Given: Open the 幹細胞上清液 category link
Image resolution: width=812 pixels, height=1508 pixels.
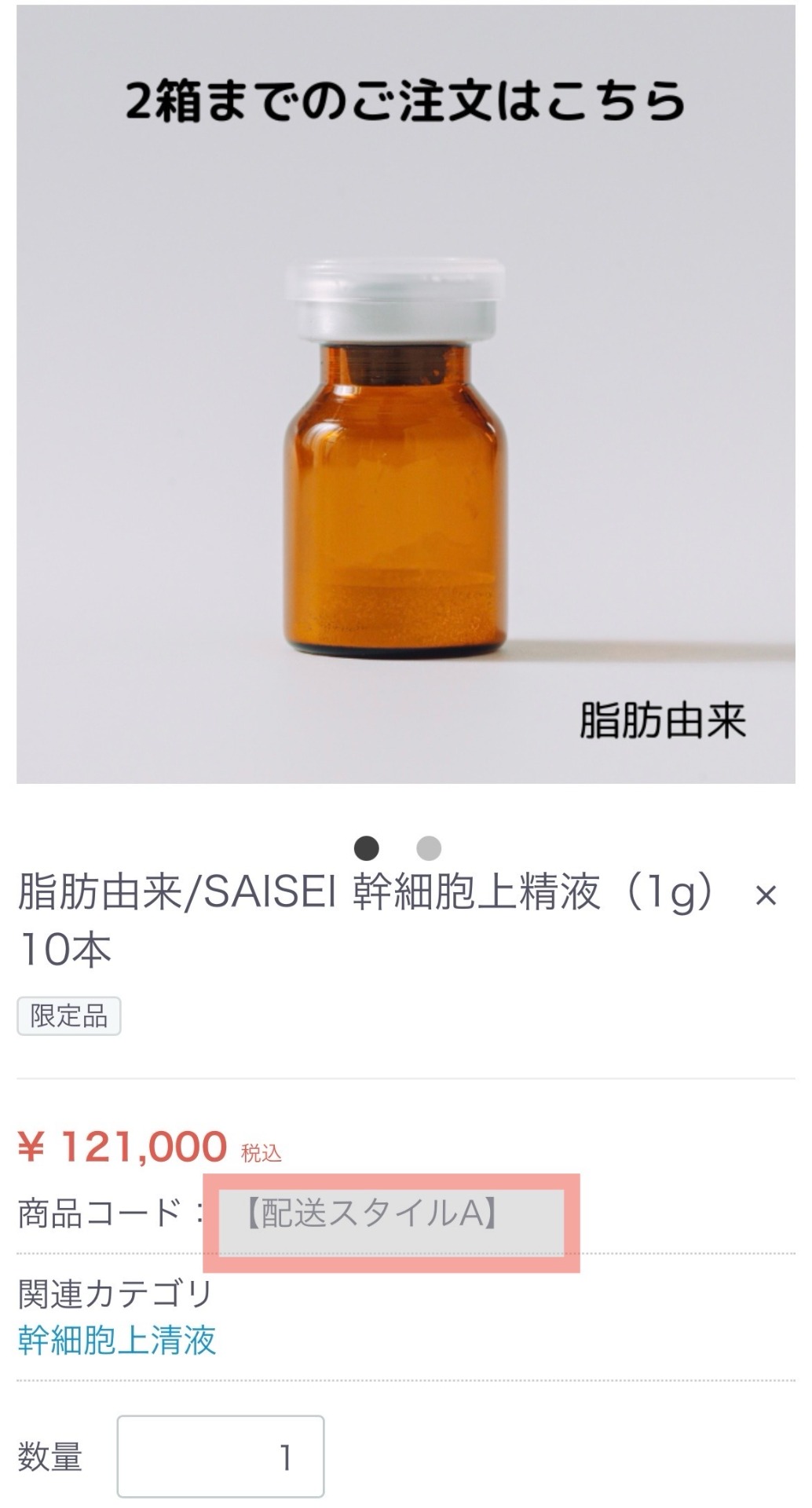Looking at the screenshot, I should (x=116, y=1339).
